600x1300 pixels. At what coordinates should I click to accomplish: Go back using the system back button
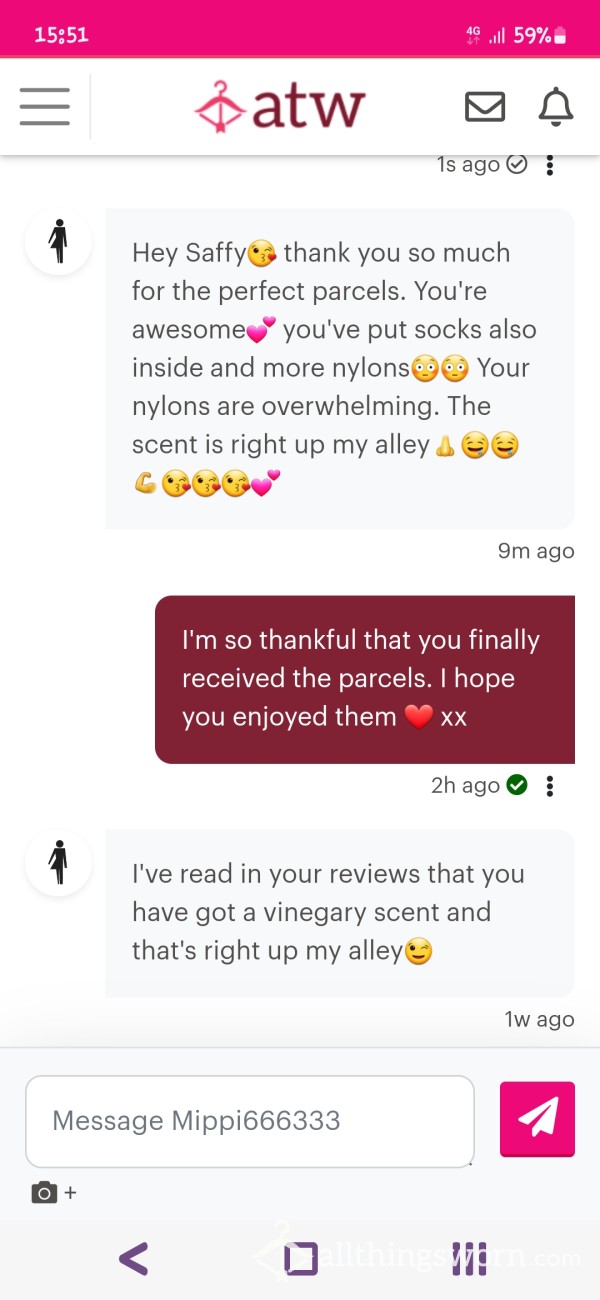coord(133,1258)
